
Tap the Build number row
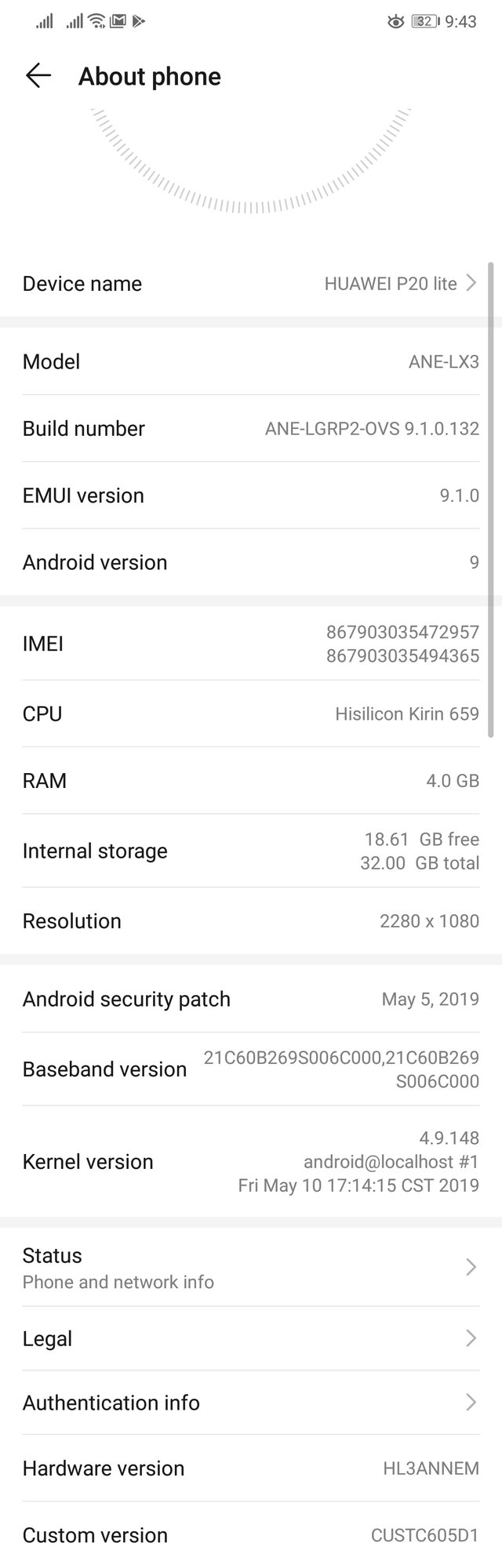[251, 429]
